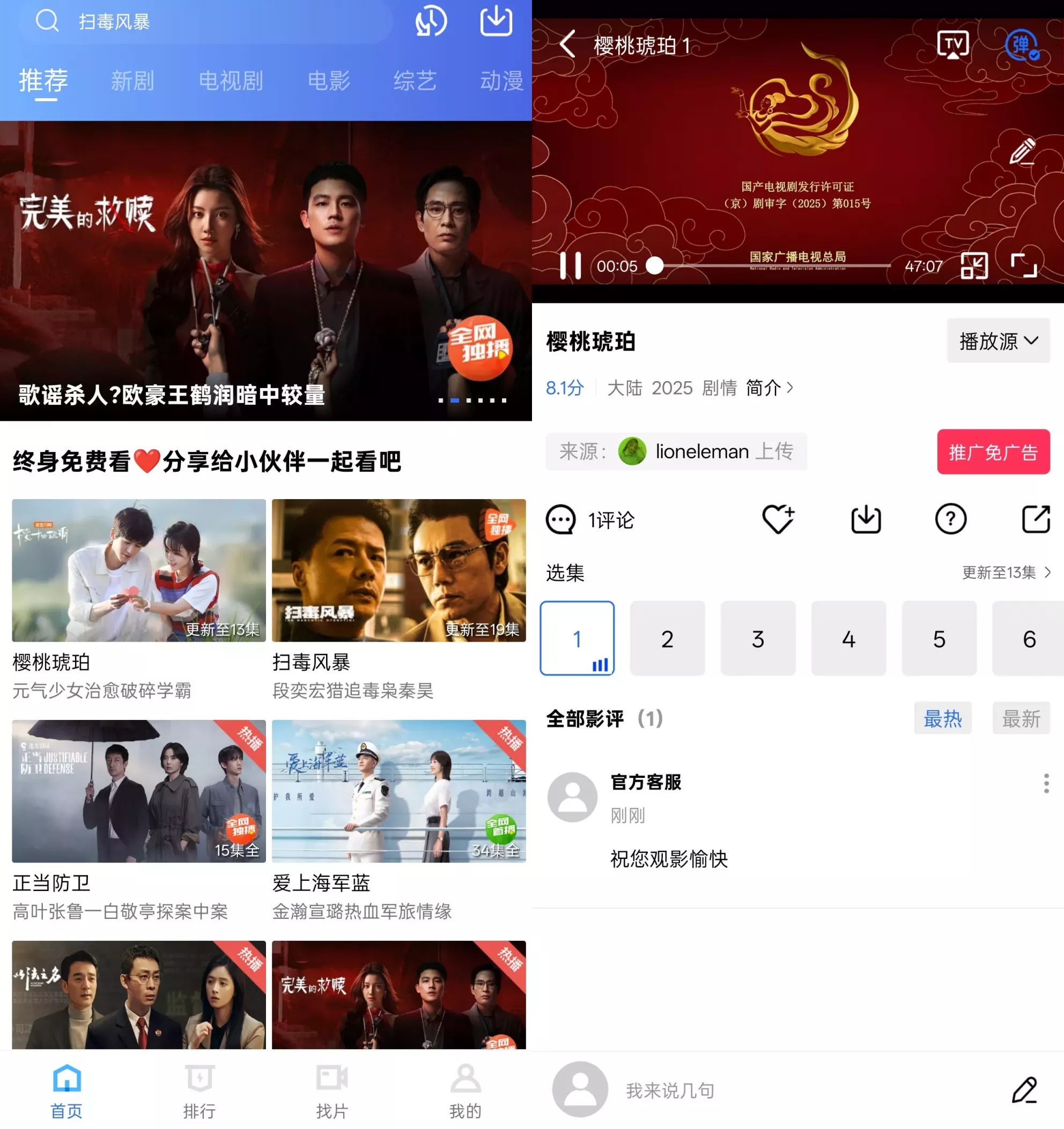Open the 扫毒风暴 search bar
The image size is (1064, 1129).
(204, 21)
